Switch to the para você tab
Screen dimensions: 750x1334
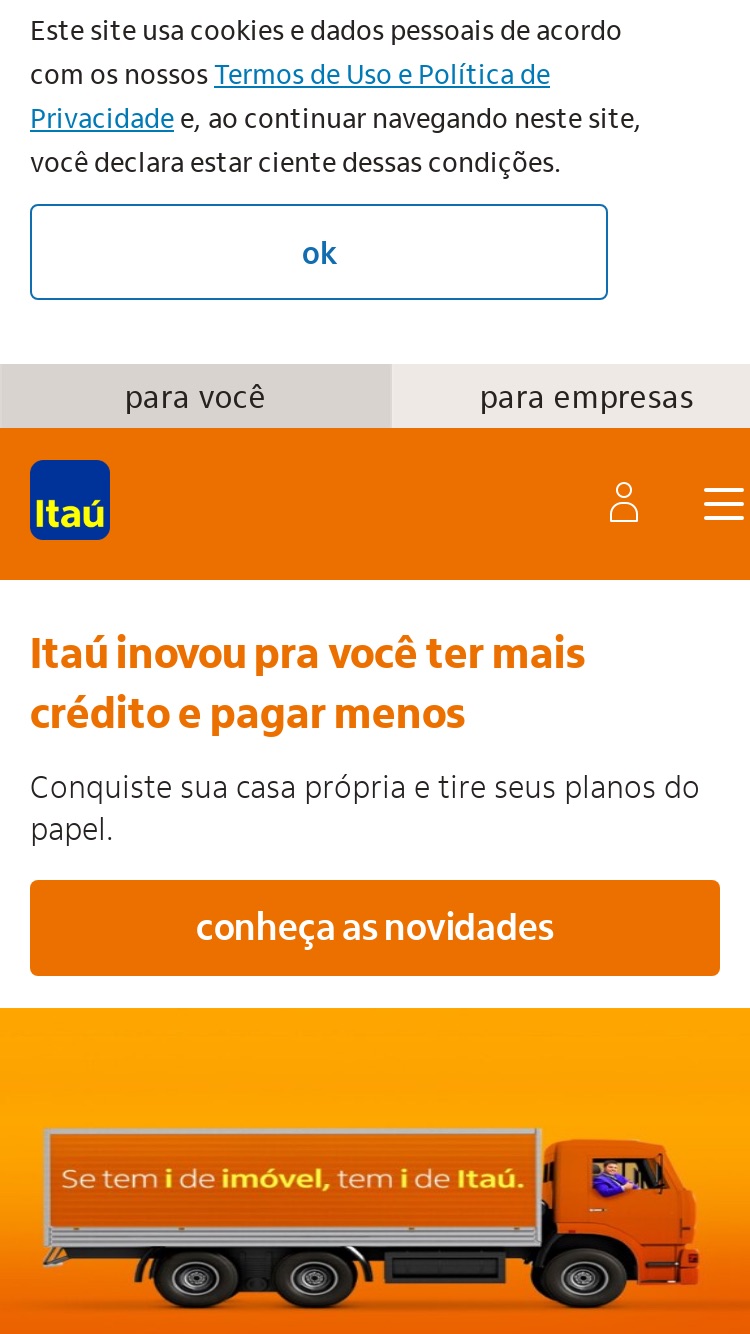tap(195, 397)
